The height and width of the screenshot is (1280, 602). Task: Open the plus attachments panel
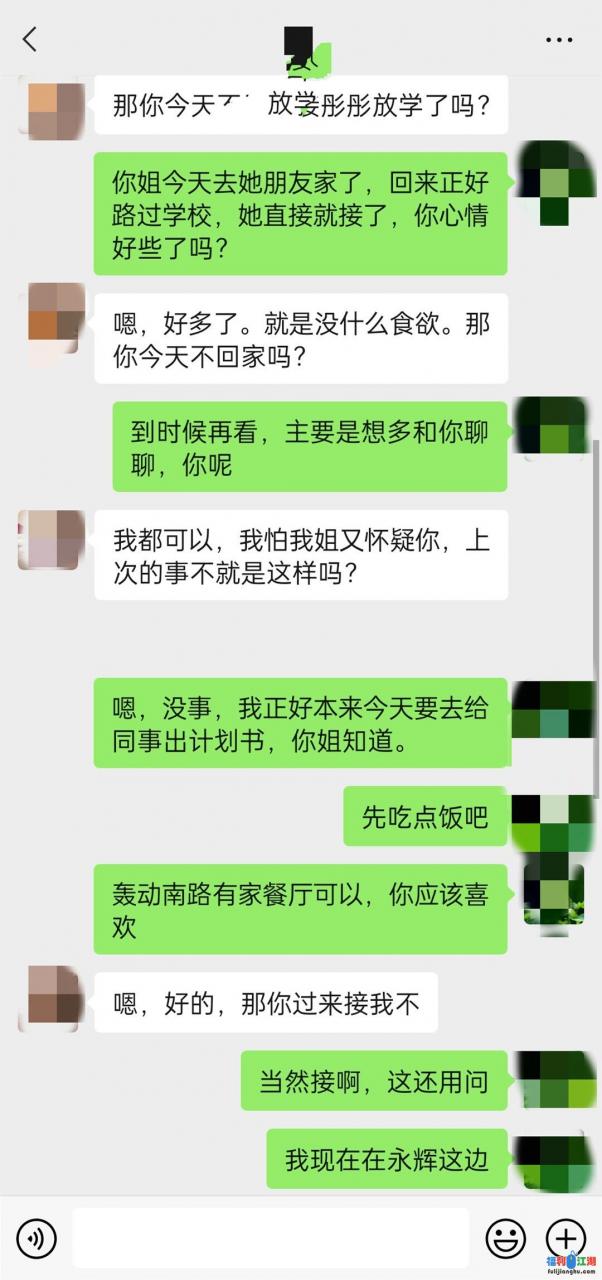(565, 1239)
